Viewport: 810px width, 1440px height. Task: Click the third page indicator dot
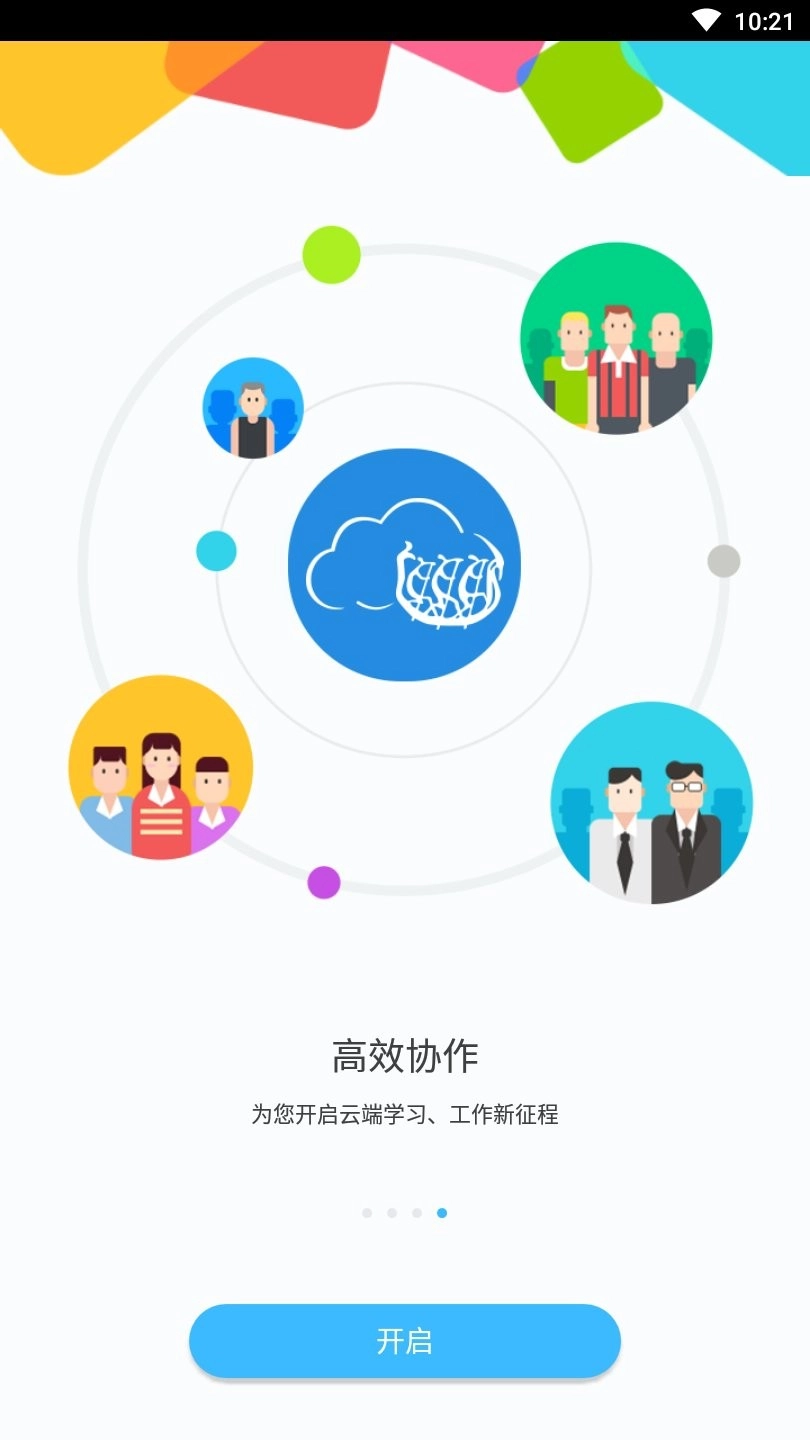pos(416,1212)
